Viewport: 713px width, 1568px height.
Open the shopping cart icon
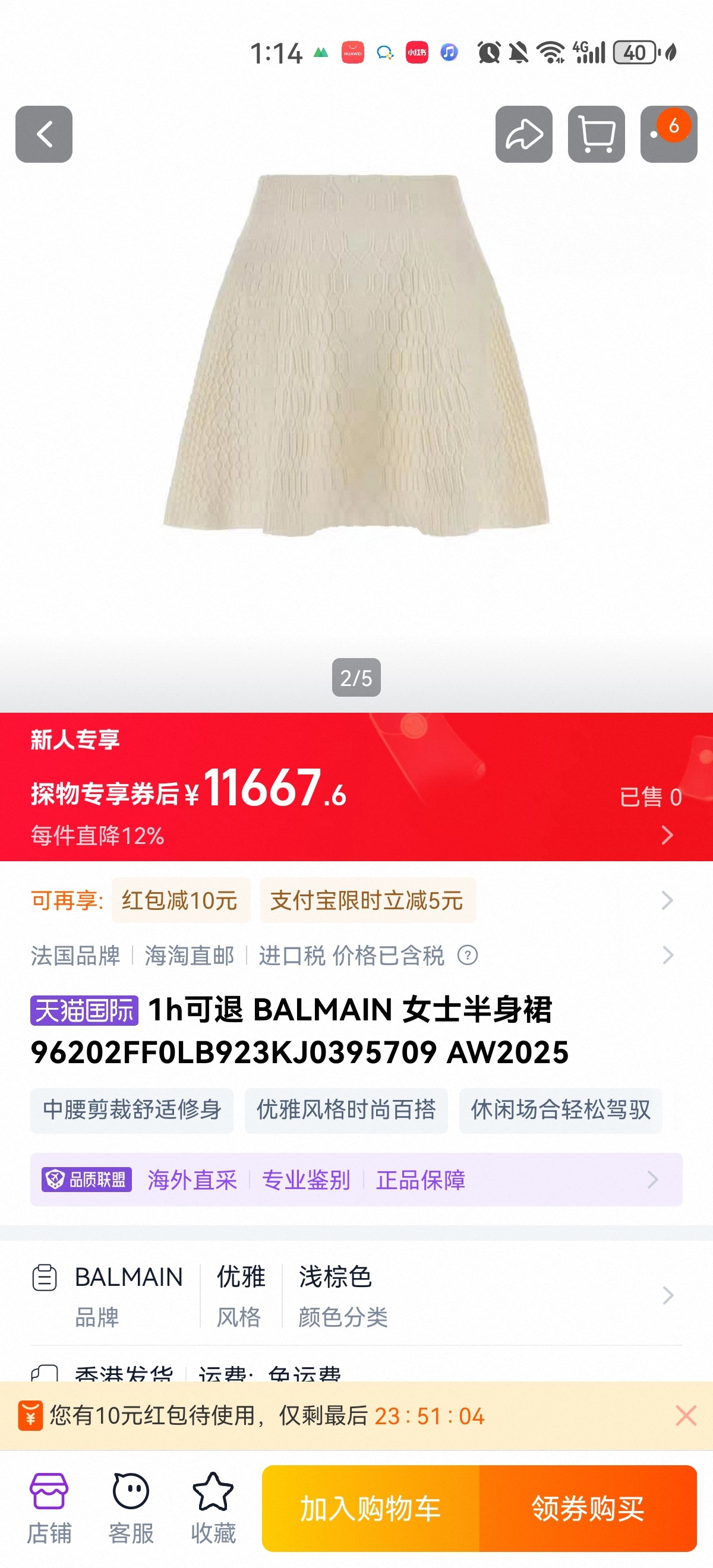click(596, 134)
